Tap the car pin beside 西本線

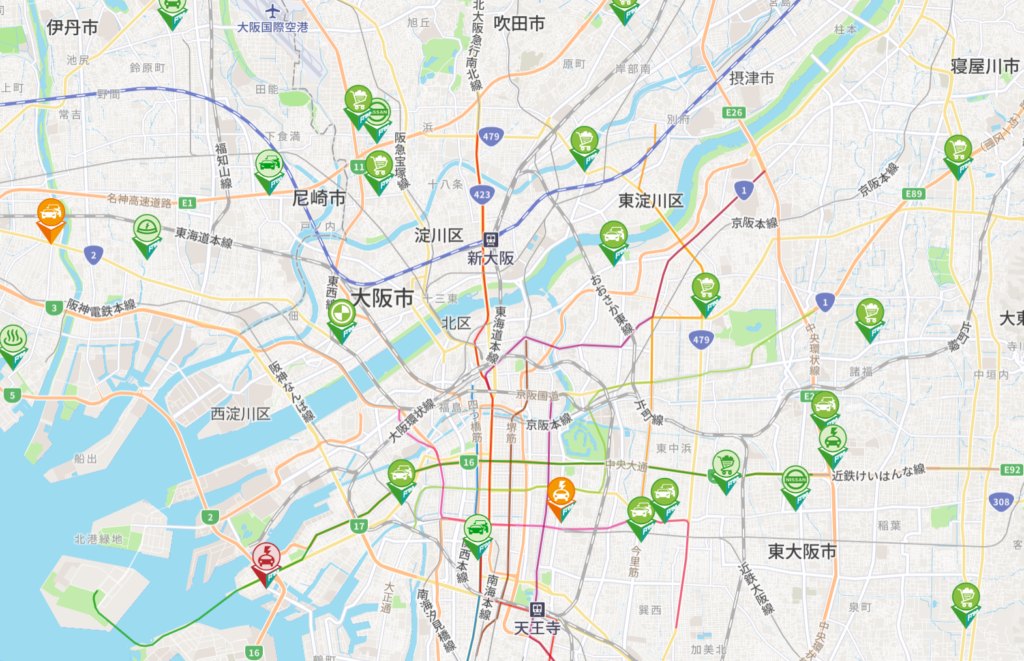pyautogui.click(x=478, y=530)
